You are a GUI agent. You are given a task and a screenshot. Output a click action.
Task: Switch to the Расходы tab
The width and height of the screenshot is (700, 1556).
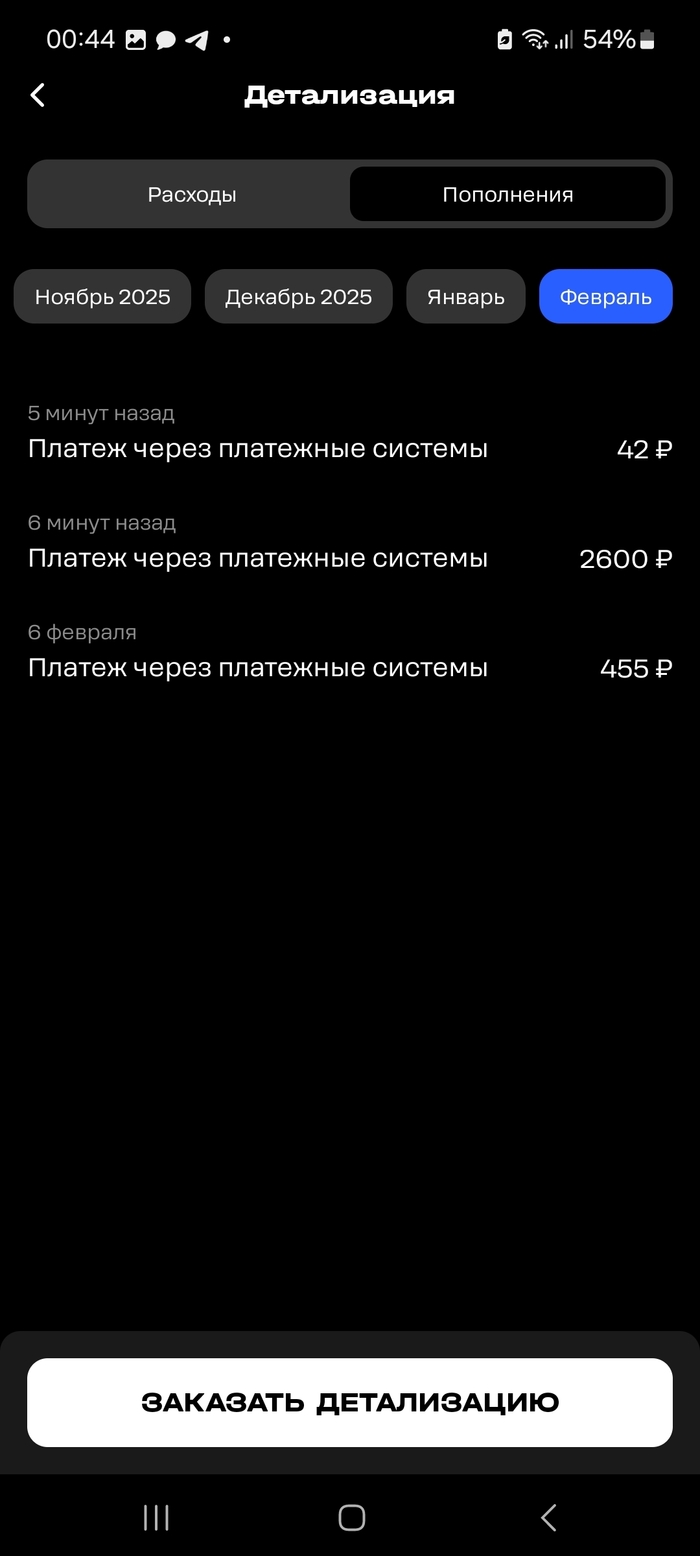click(x=192, y=194)
